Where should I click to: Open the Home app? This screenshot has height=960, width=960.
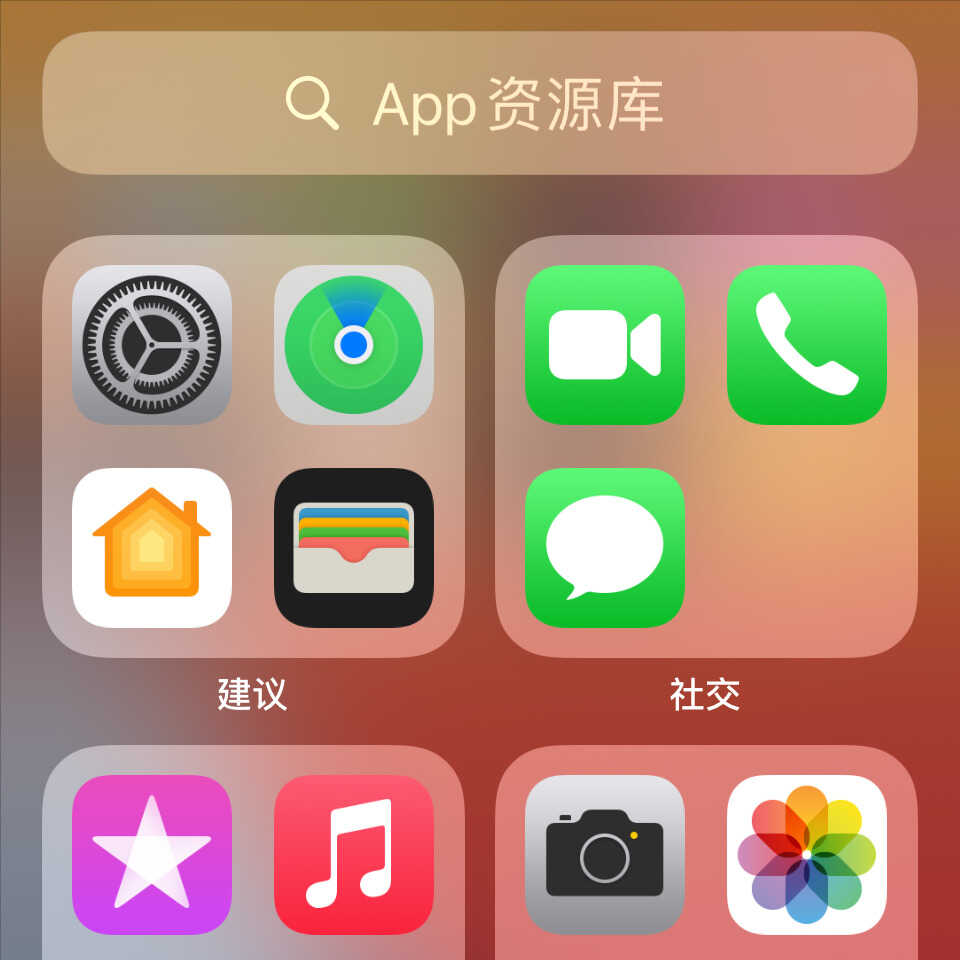tap(152, 548)
